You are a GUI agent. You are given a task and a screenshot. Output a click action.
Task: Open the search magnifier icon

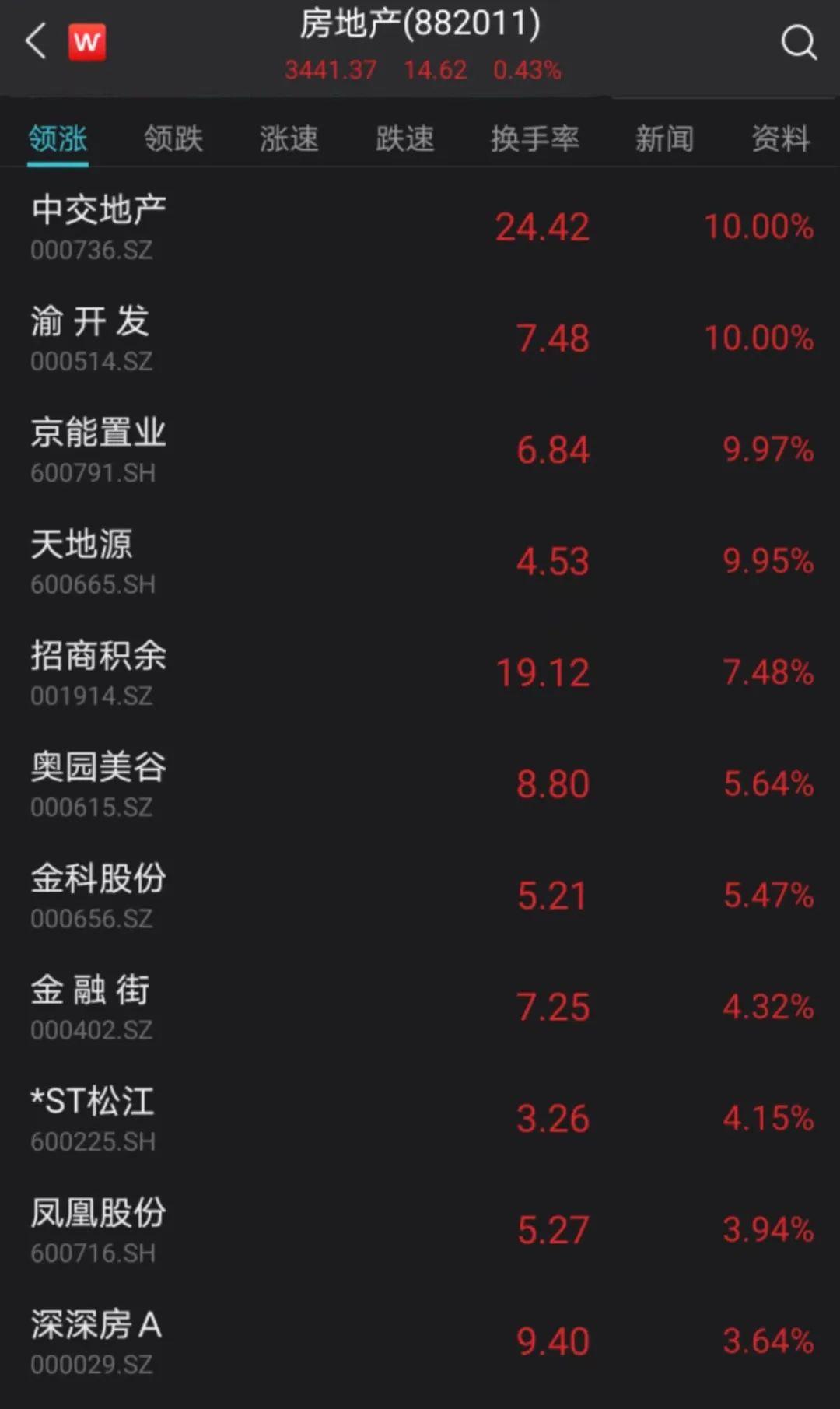click(799, 42)
